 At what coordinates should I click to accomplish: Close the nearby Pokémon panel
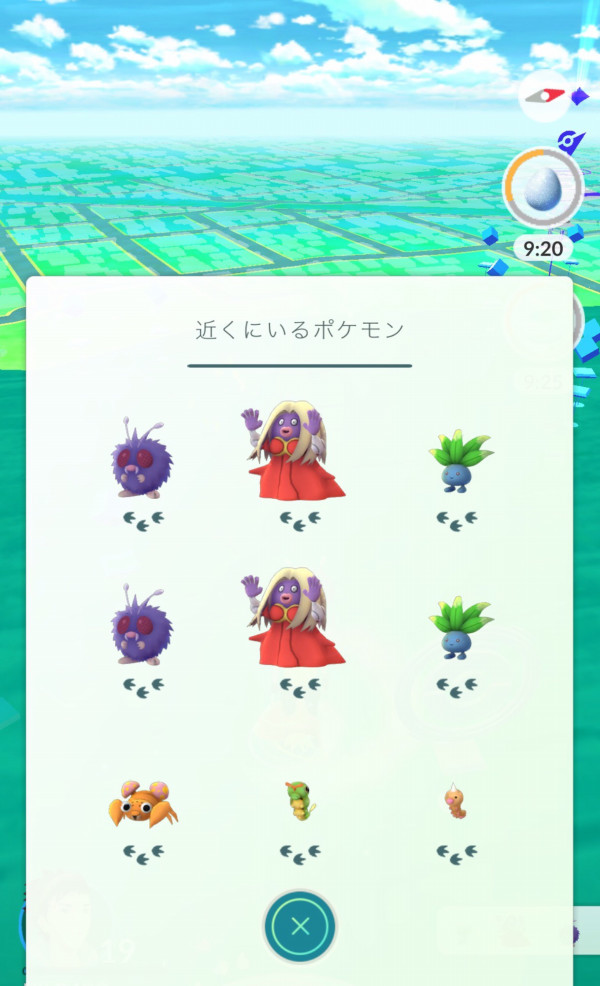[x=299, y=925]
